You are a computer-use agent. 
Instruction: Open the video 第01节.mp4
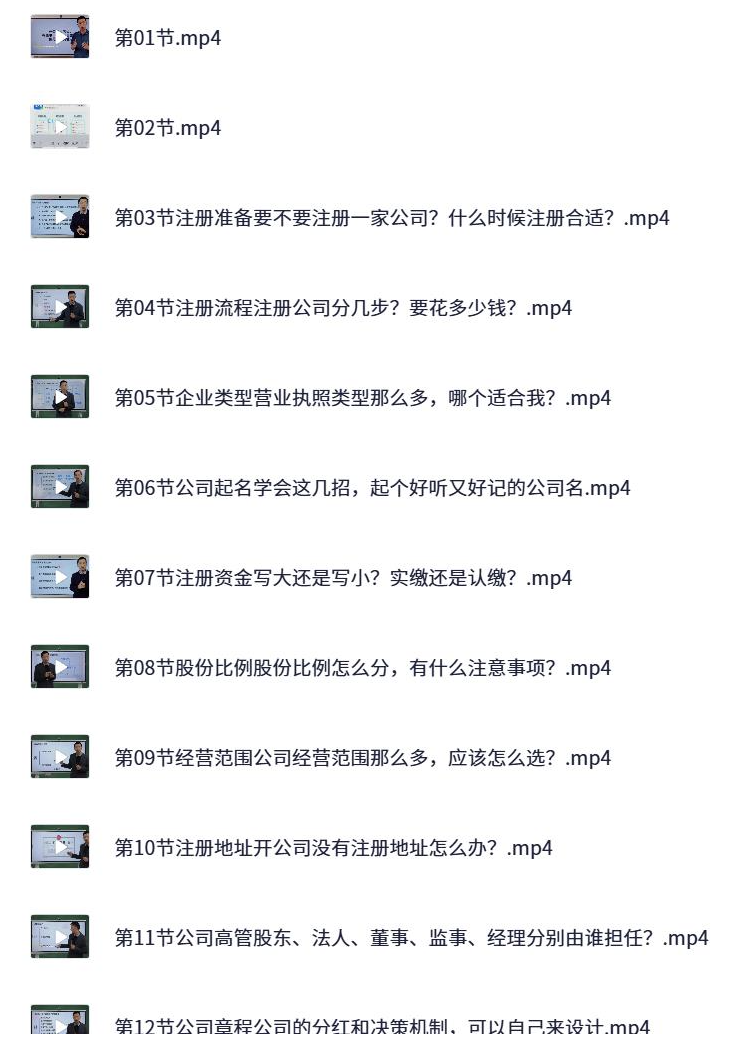(x=168, y=38)
